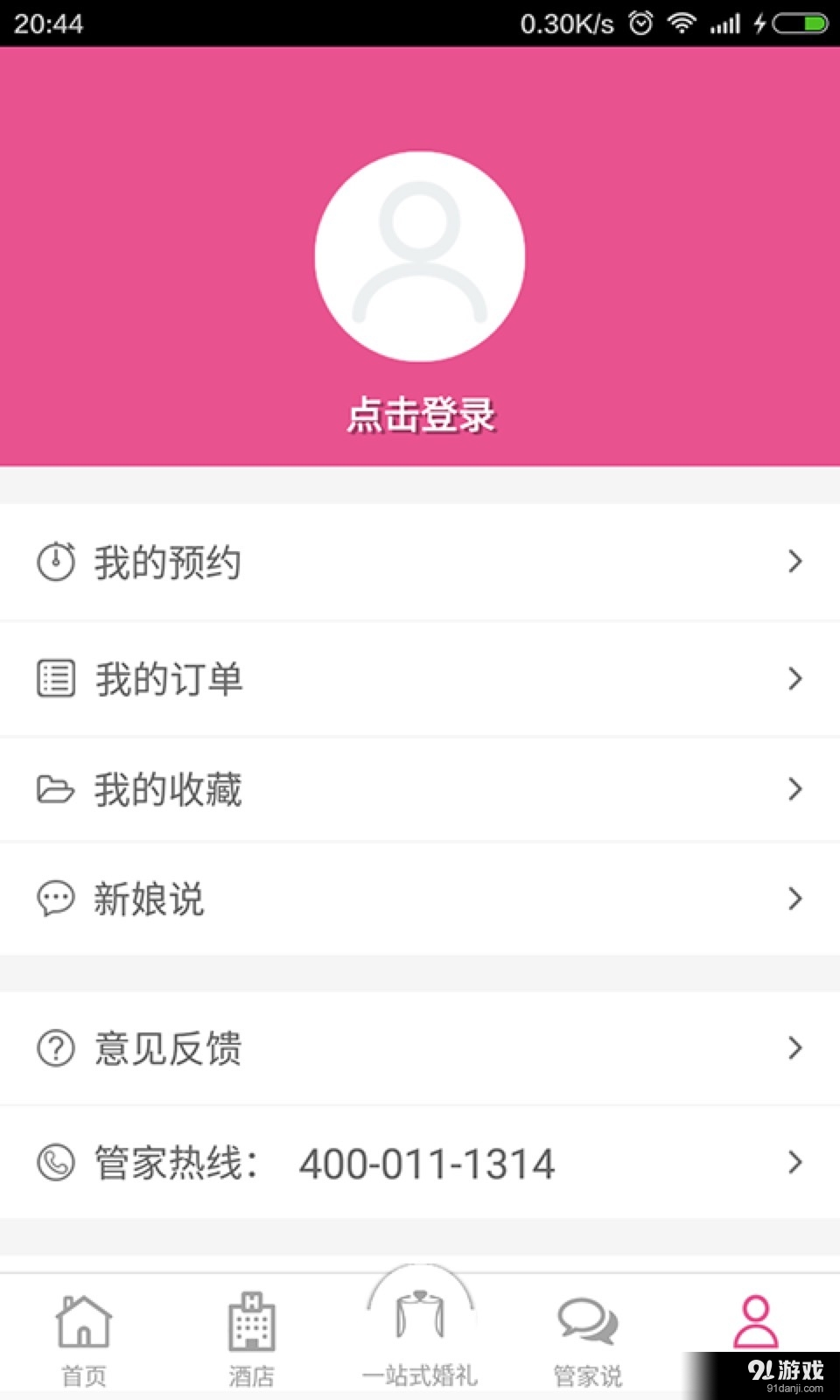This screenshot has width=840, height=1400.
Task: Open the chat bubble icon next to 新娘说
Action: pos(56,899)
